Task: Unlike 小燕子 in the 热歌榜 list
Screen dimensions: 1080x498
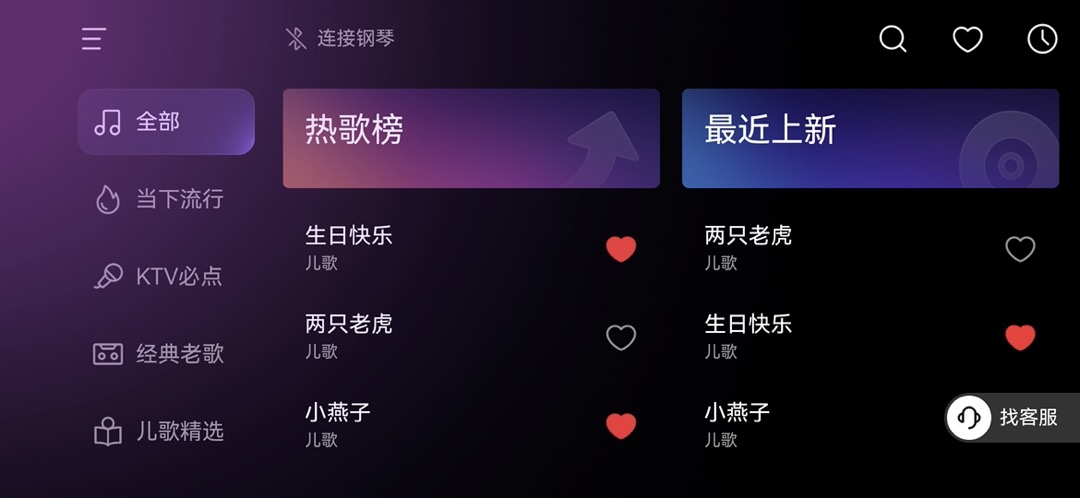Action: click(621, 426)
